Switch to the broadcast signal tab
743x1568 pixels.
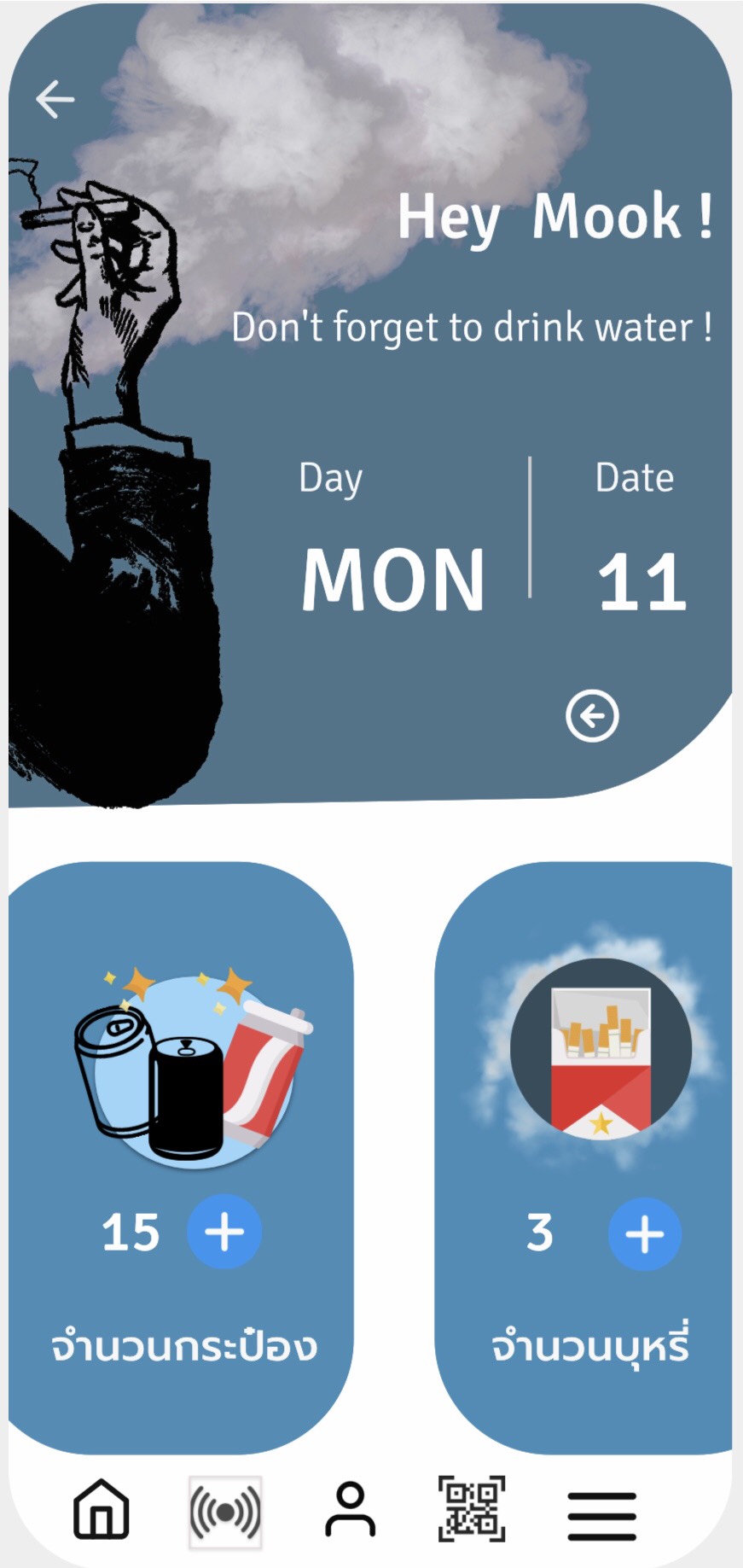(x=225, y=1512)
